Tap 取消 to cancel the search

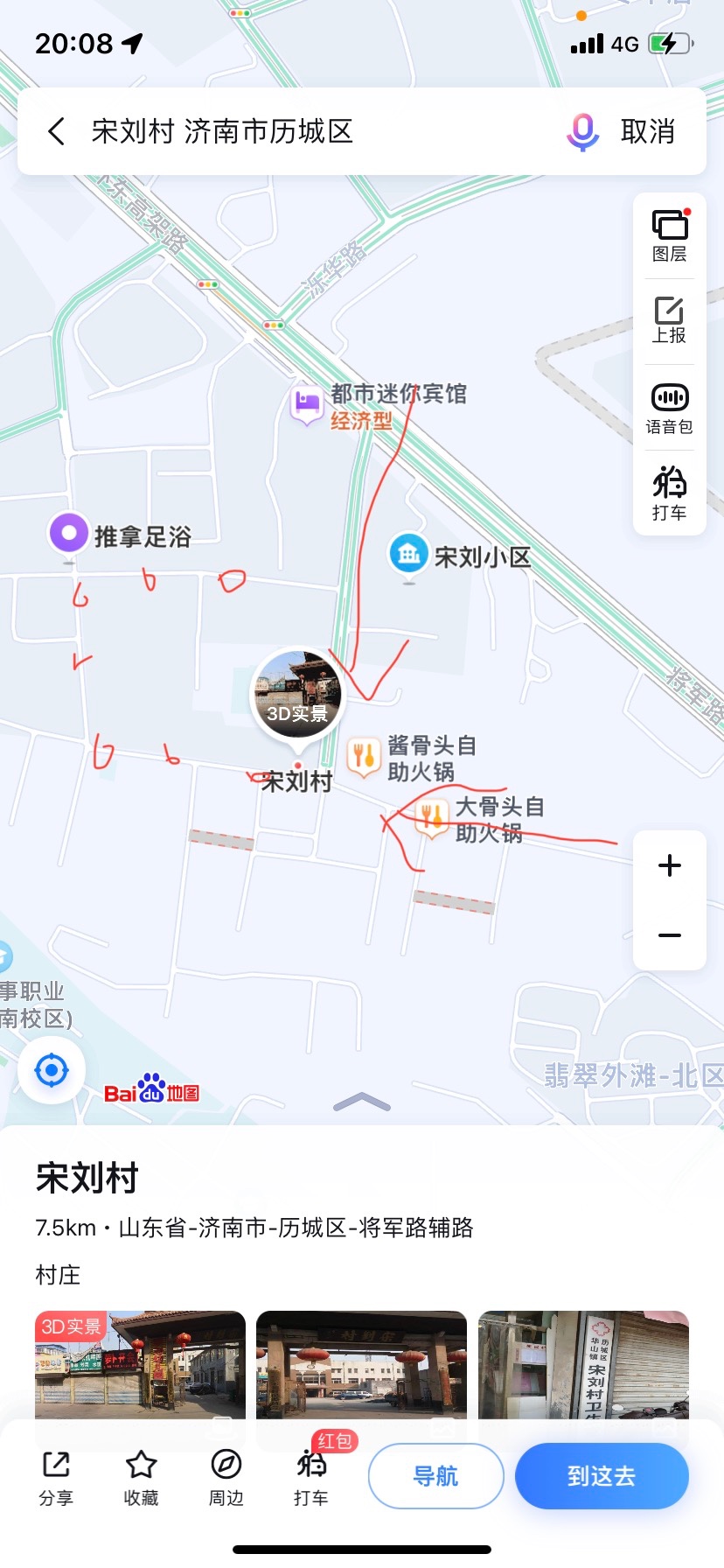(x=648, y=131)
